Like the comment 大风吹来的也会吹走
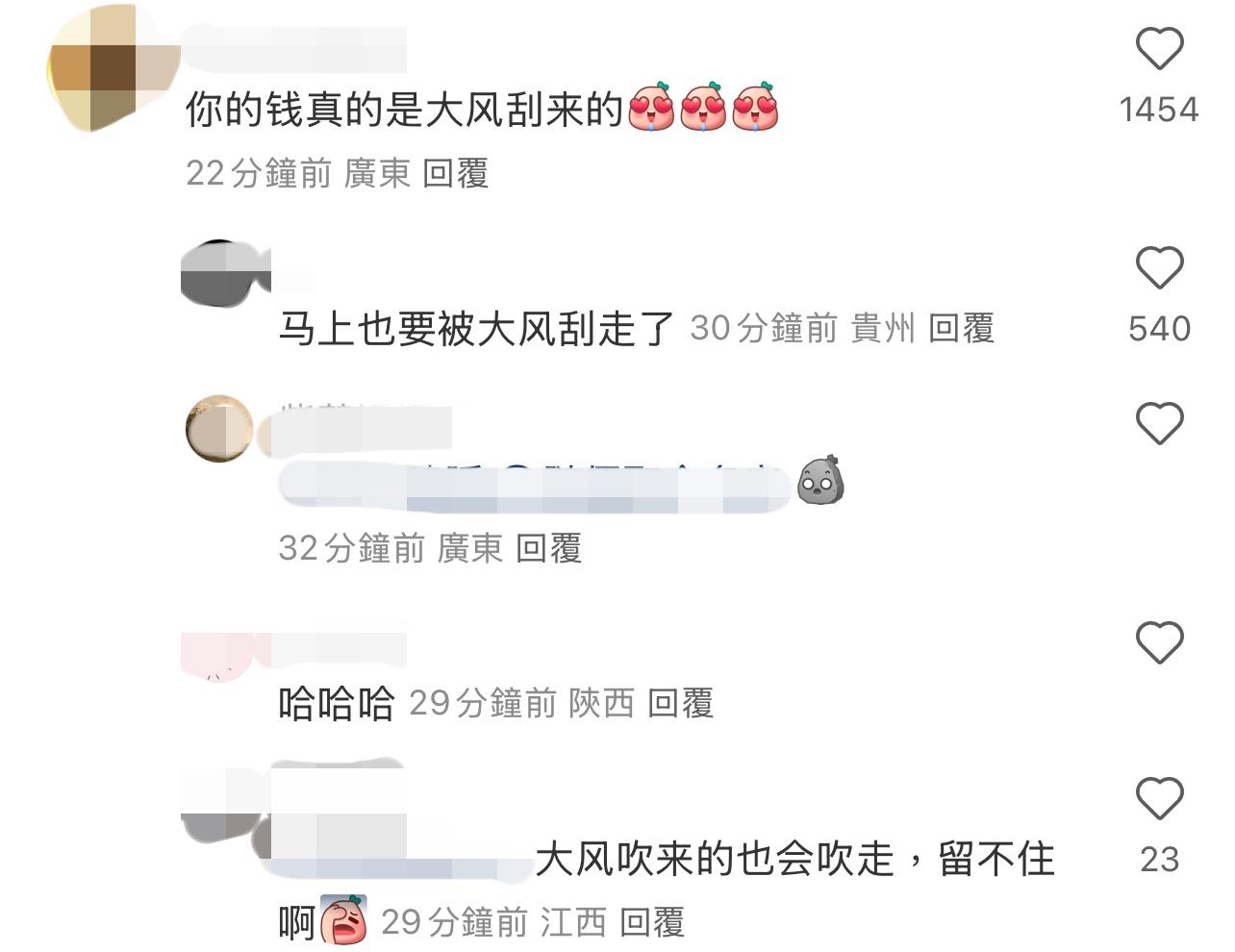1235x952 pixels. (x=1159, y=798)
